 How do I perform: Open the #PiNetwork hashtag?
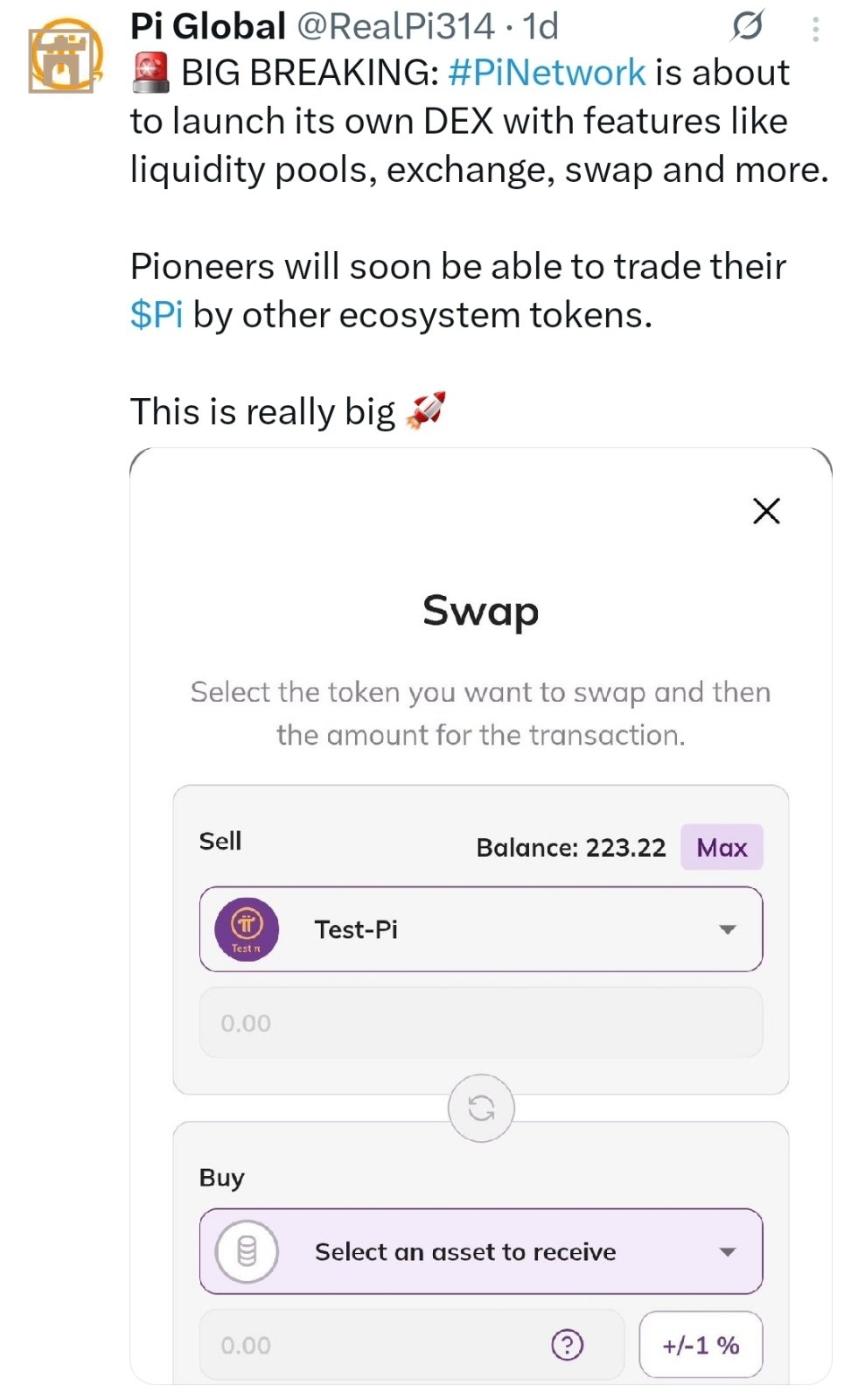pos(547,73)
